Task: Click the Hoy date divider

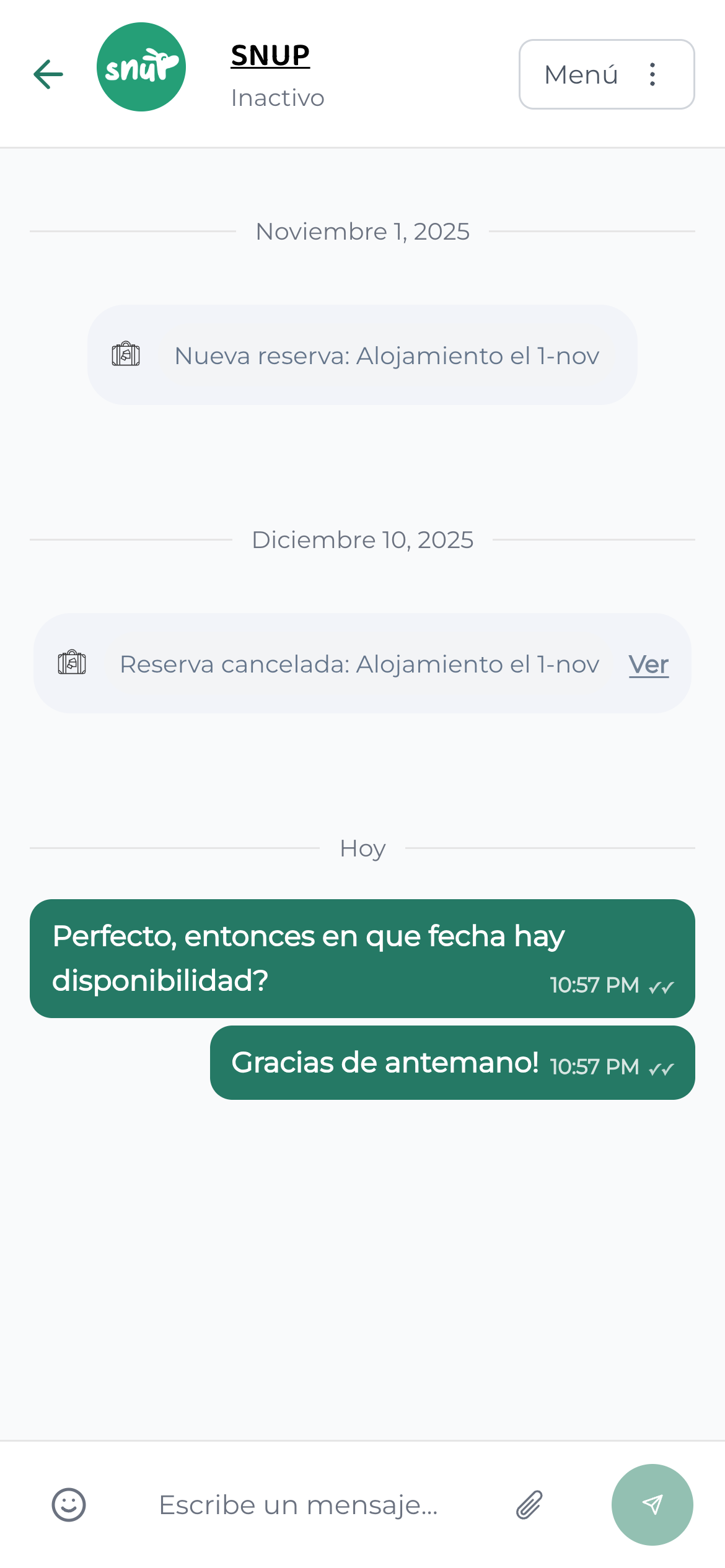Action: coord(362,848)
